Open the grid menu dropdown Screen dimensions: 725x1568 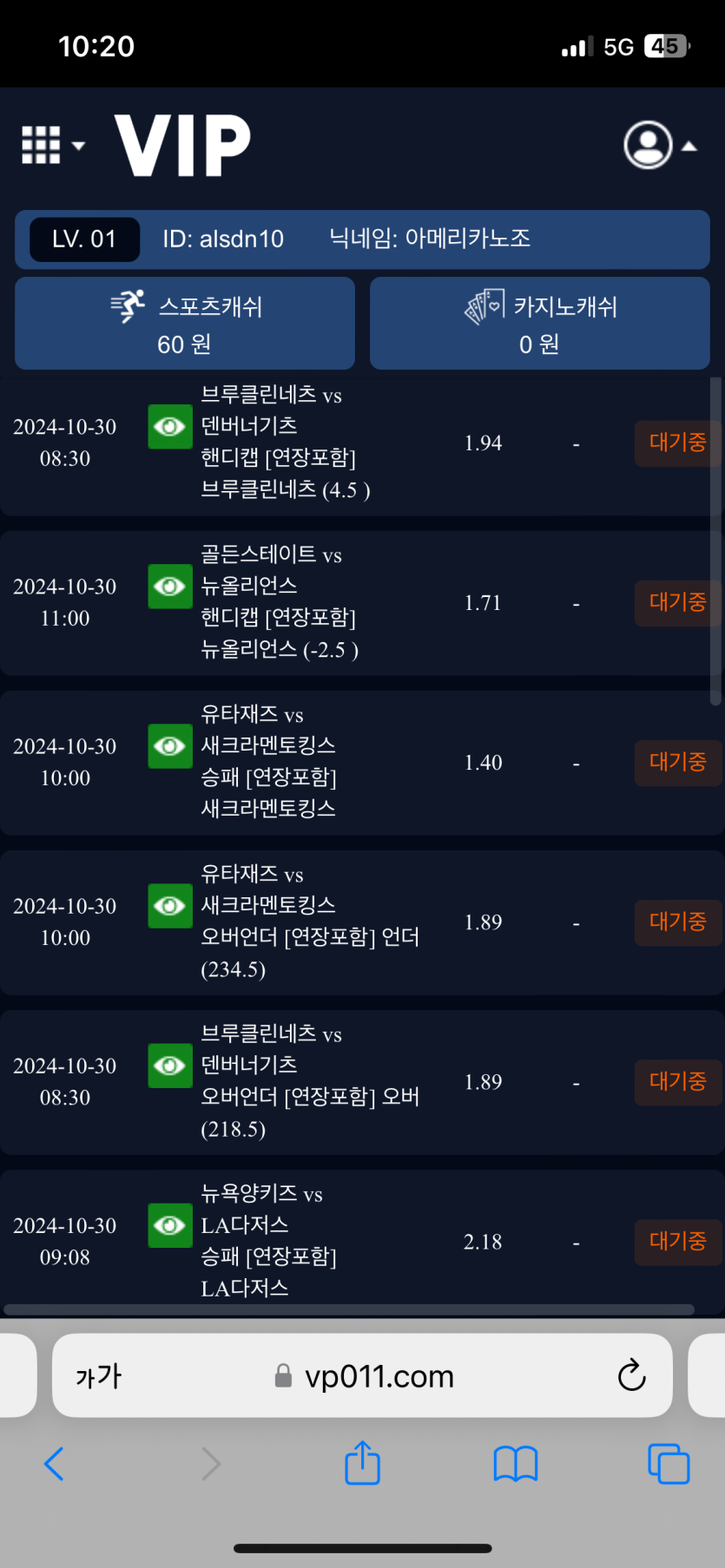point(53,146)
